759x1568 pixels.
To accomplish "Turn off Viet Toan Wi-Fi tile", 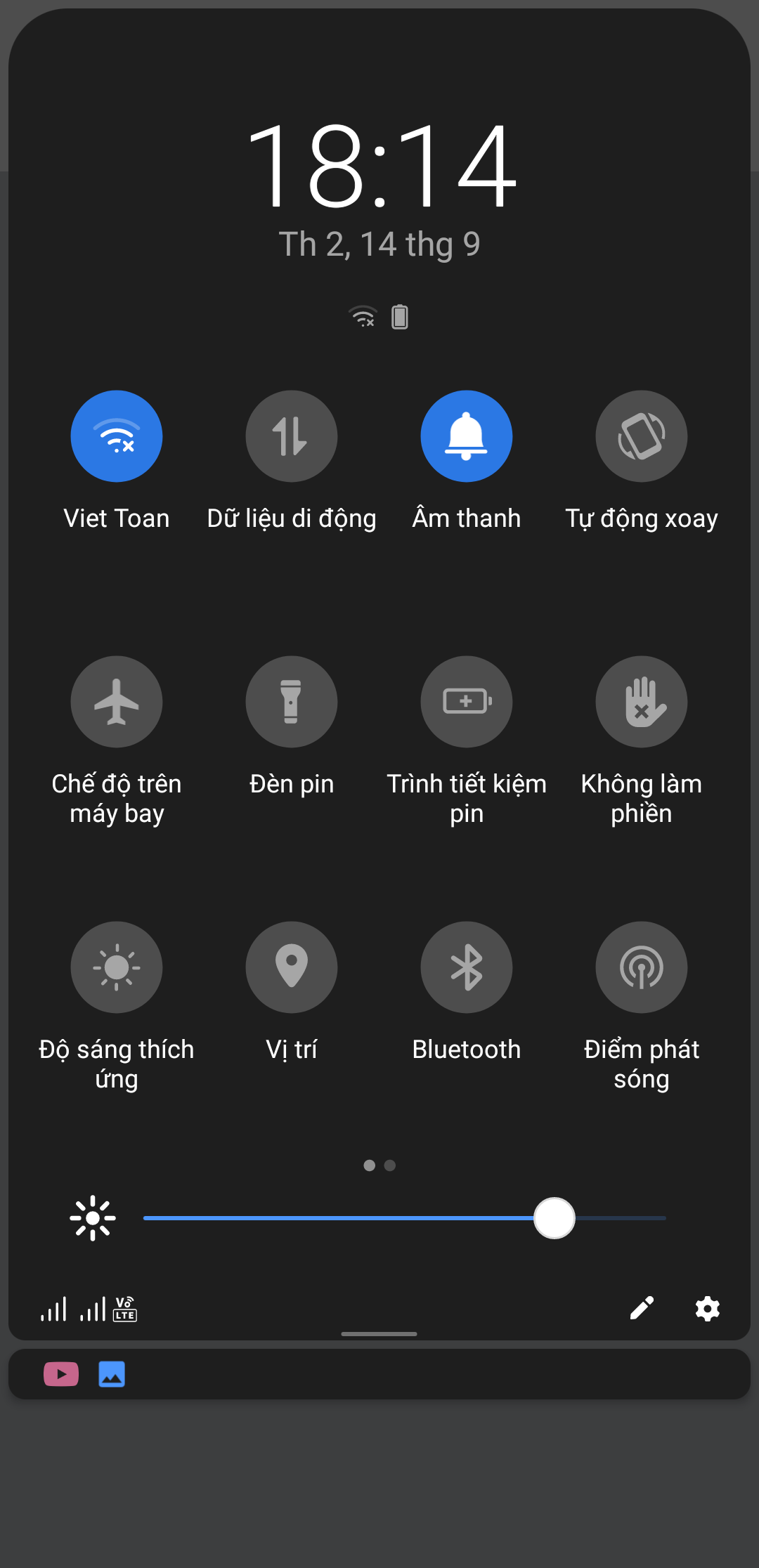I will (x=117, y=436).
